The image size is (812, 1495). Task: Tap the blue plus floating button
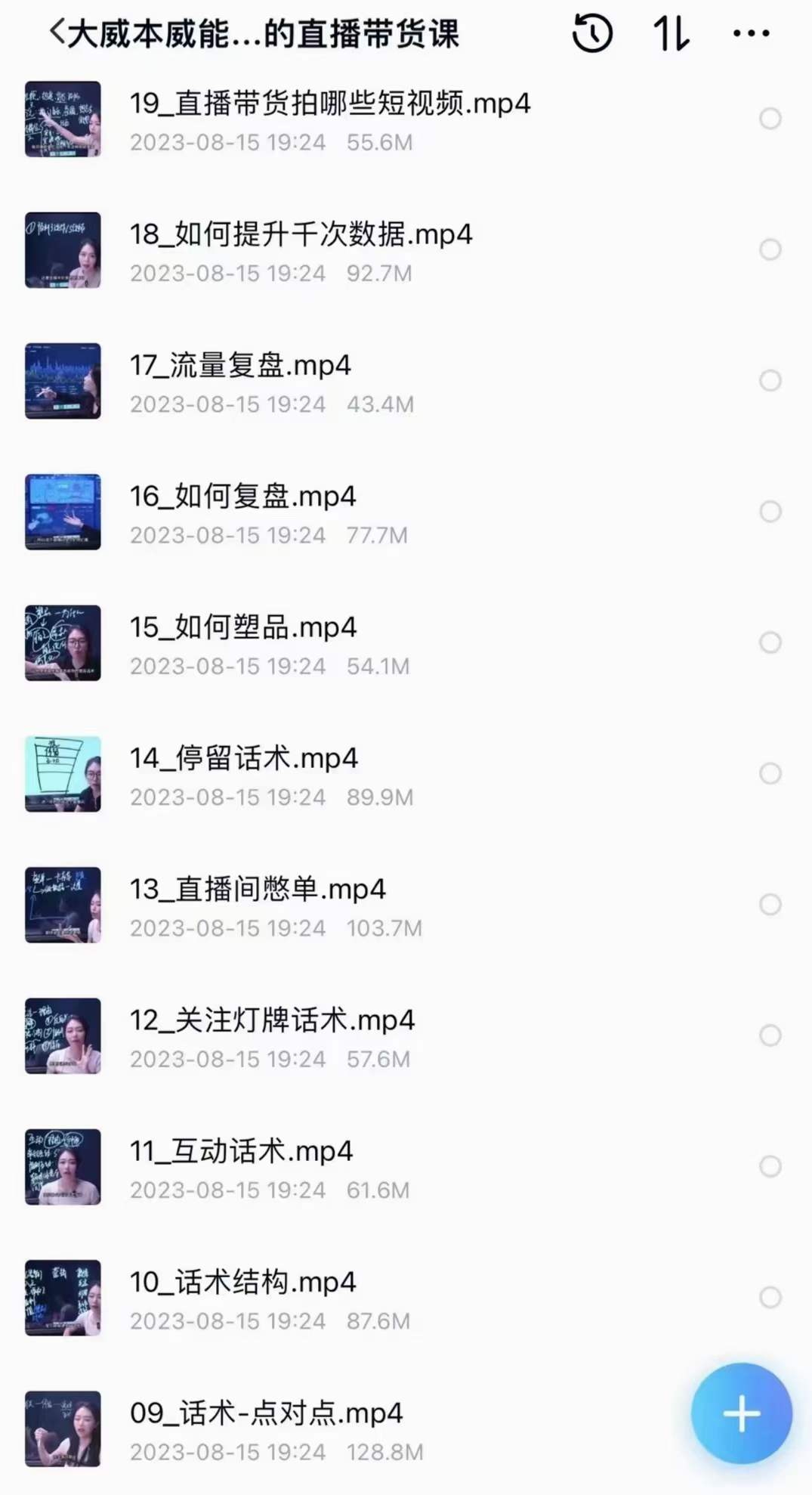point(741,1413)
